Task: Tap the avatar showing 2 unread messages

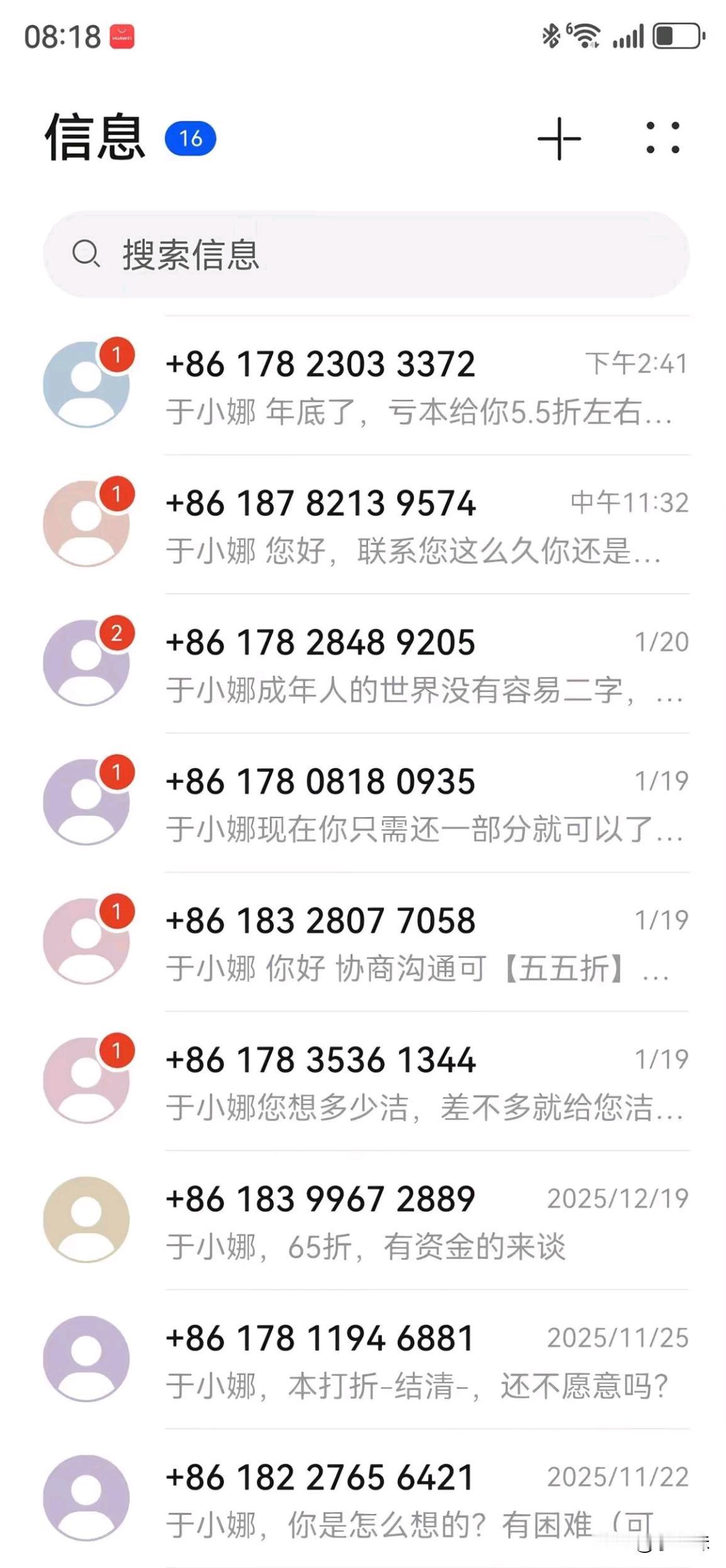Action: 88,664
